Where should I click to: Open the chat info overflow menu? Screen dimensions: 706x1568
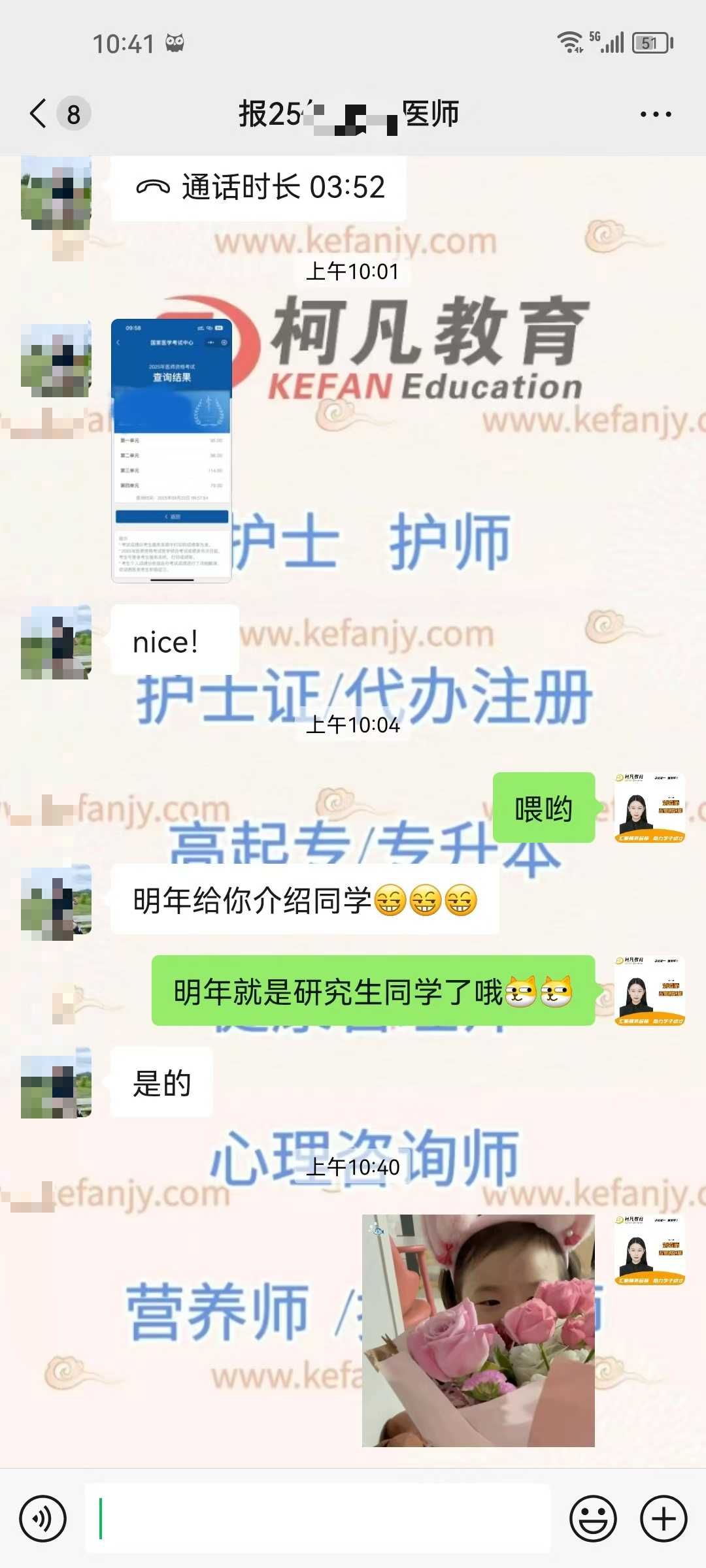[x=655, y=114]
